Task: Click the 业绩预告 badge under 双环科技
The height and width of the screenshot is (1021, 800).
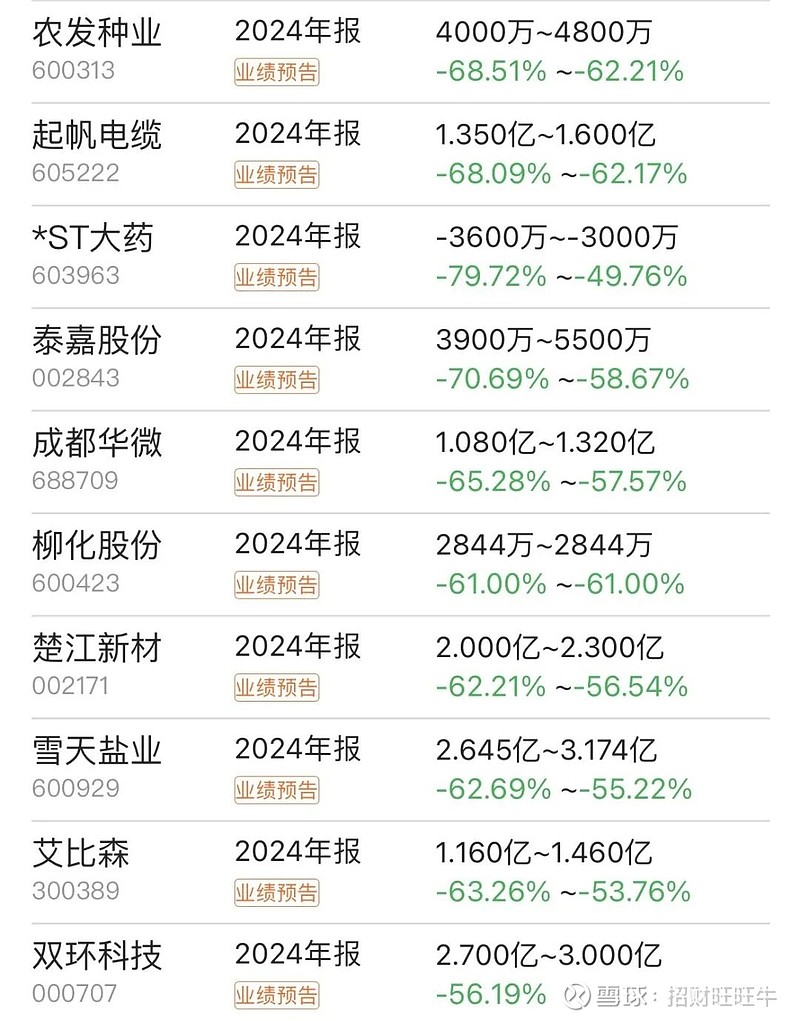Action: click(275, 994)
